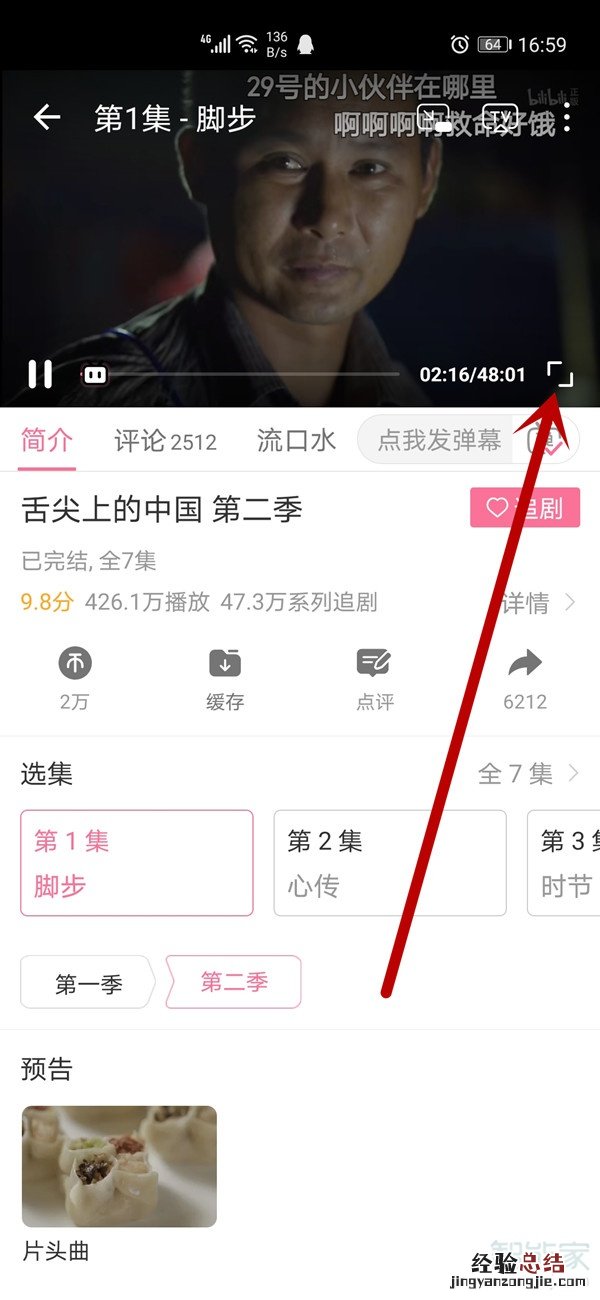
Task: Select episode 第2集 心传
Action: pyautogui.click(x=389, y=863)
